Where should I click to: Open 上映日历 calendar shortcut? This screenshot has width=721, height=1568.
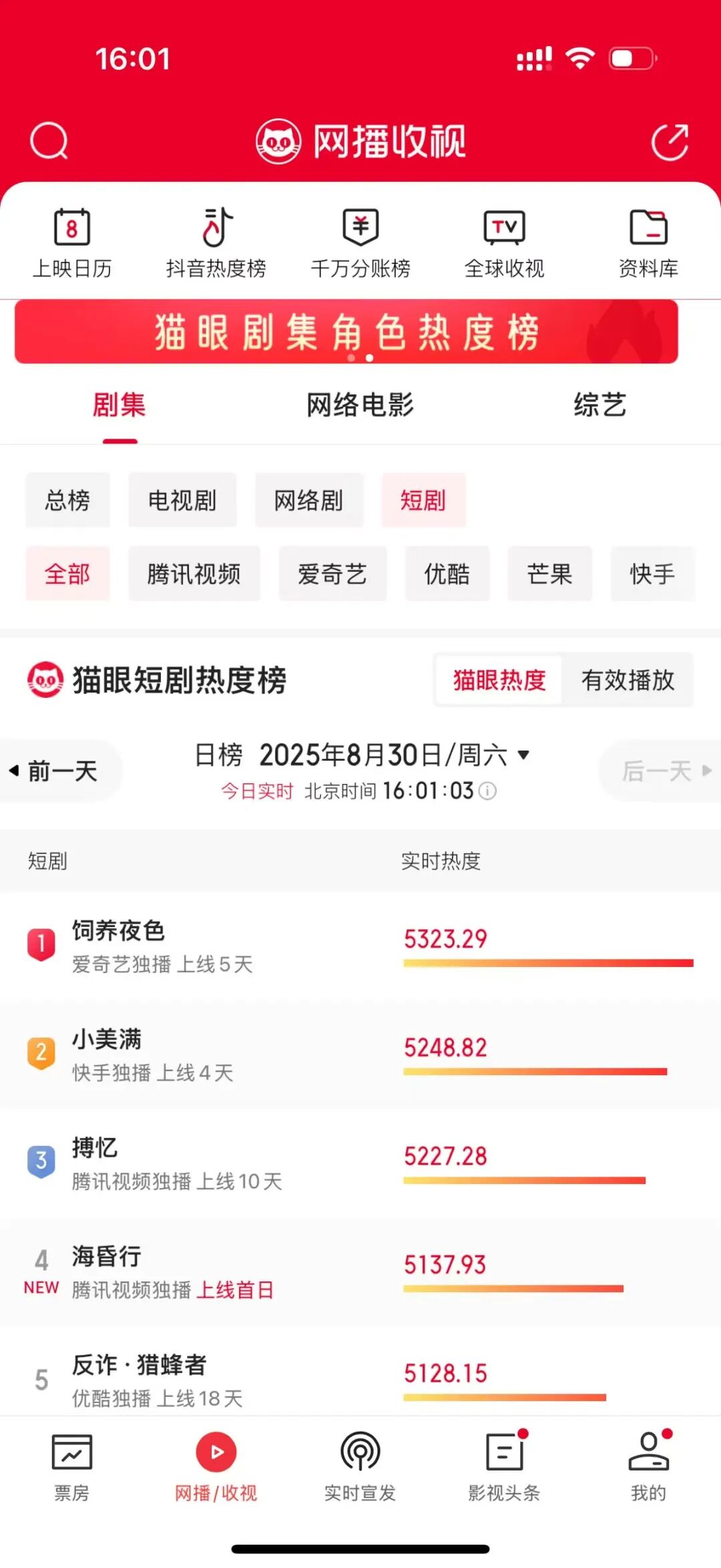72,243
